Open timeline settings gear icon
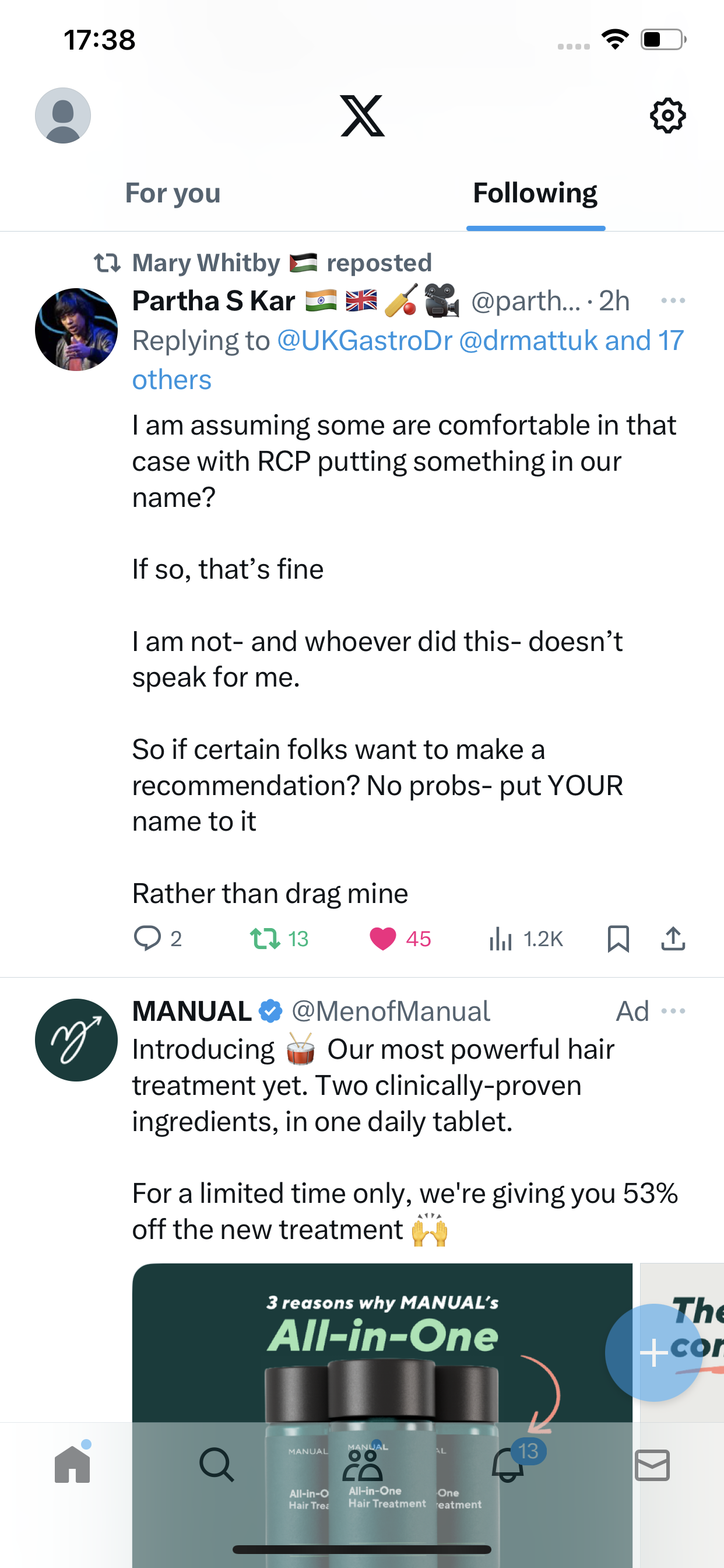724x1568 pixels. coord(667,116)
